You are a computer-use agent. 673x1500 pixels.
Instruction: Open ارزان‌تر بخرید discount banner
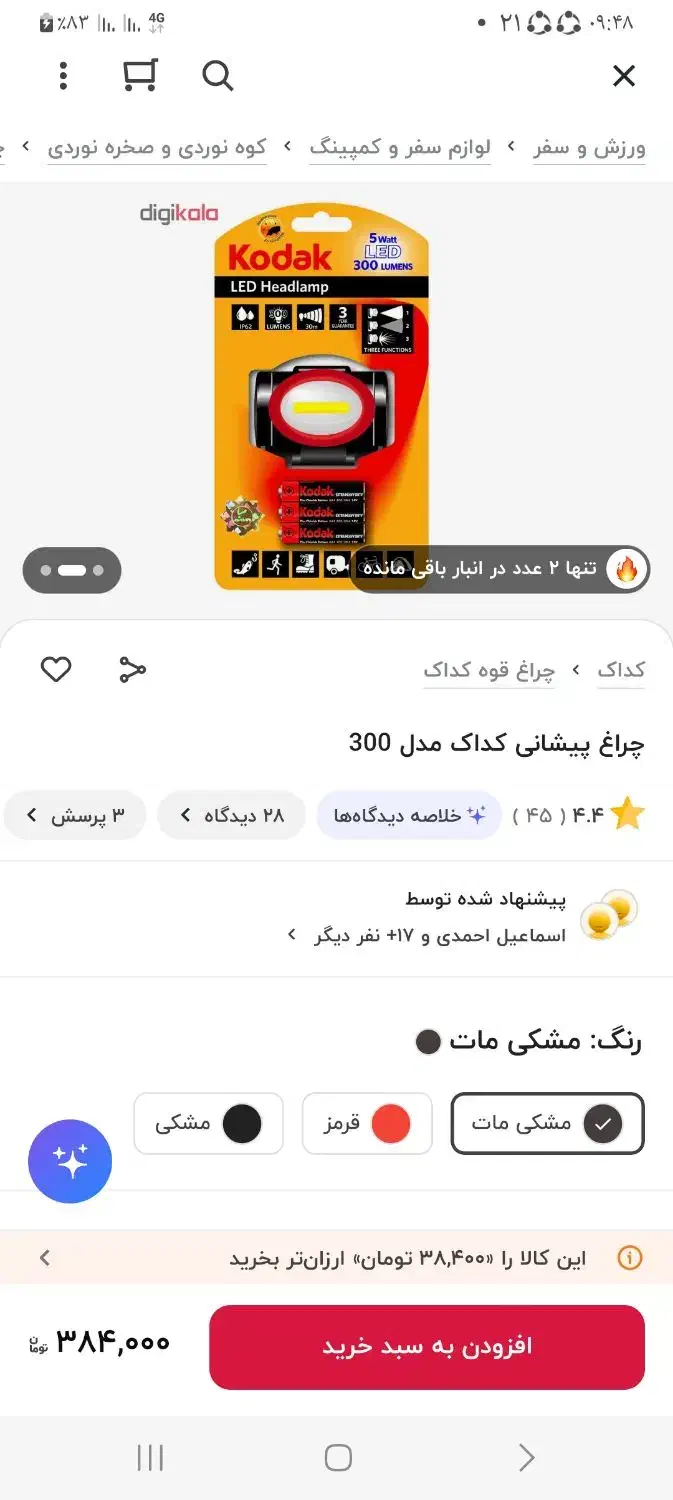coord(336,1258)
